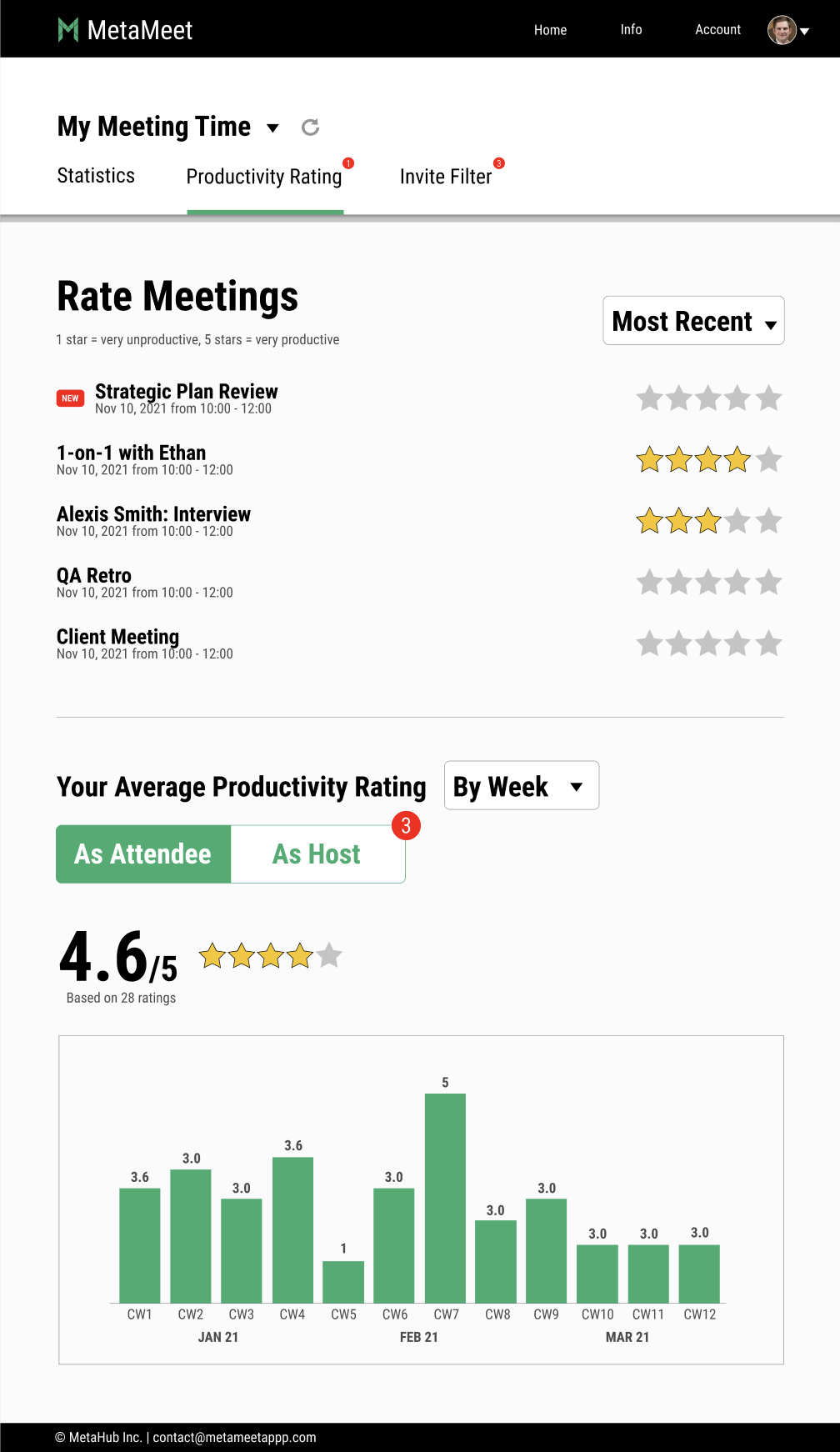The width and height of the screenshot is (840, 1452).
Task: Switch to the As Host view
Action: pyautogui.click(x=317, y=854)
